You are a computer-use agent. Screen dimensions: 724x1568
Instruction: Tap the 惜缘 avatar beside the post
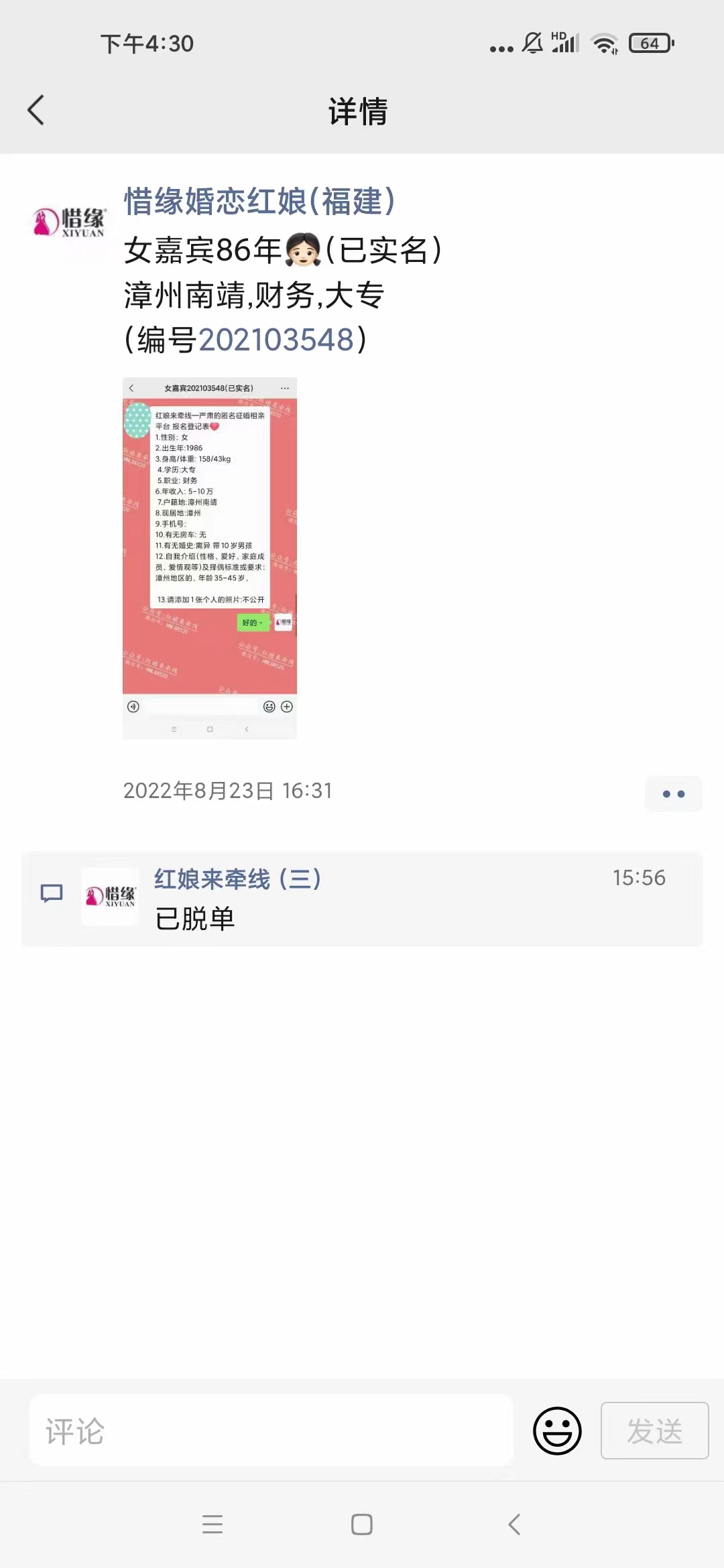[x=70, y=222]
